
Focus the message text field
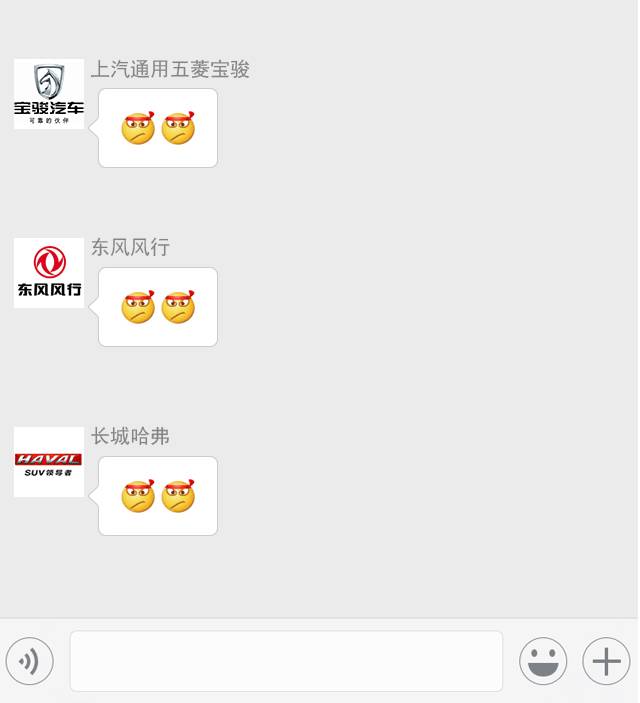tap(286, 661)
